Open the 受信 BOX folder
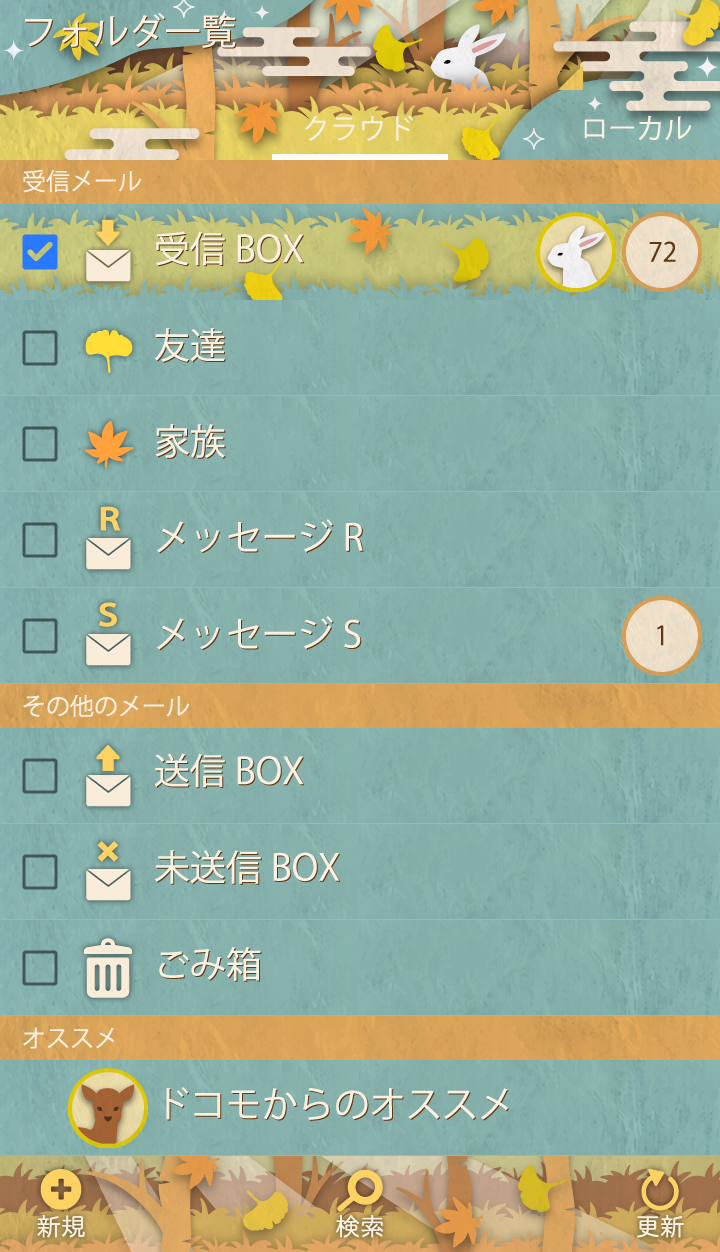This screenshot has height=1252, width=720. coord(230,250)
